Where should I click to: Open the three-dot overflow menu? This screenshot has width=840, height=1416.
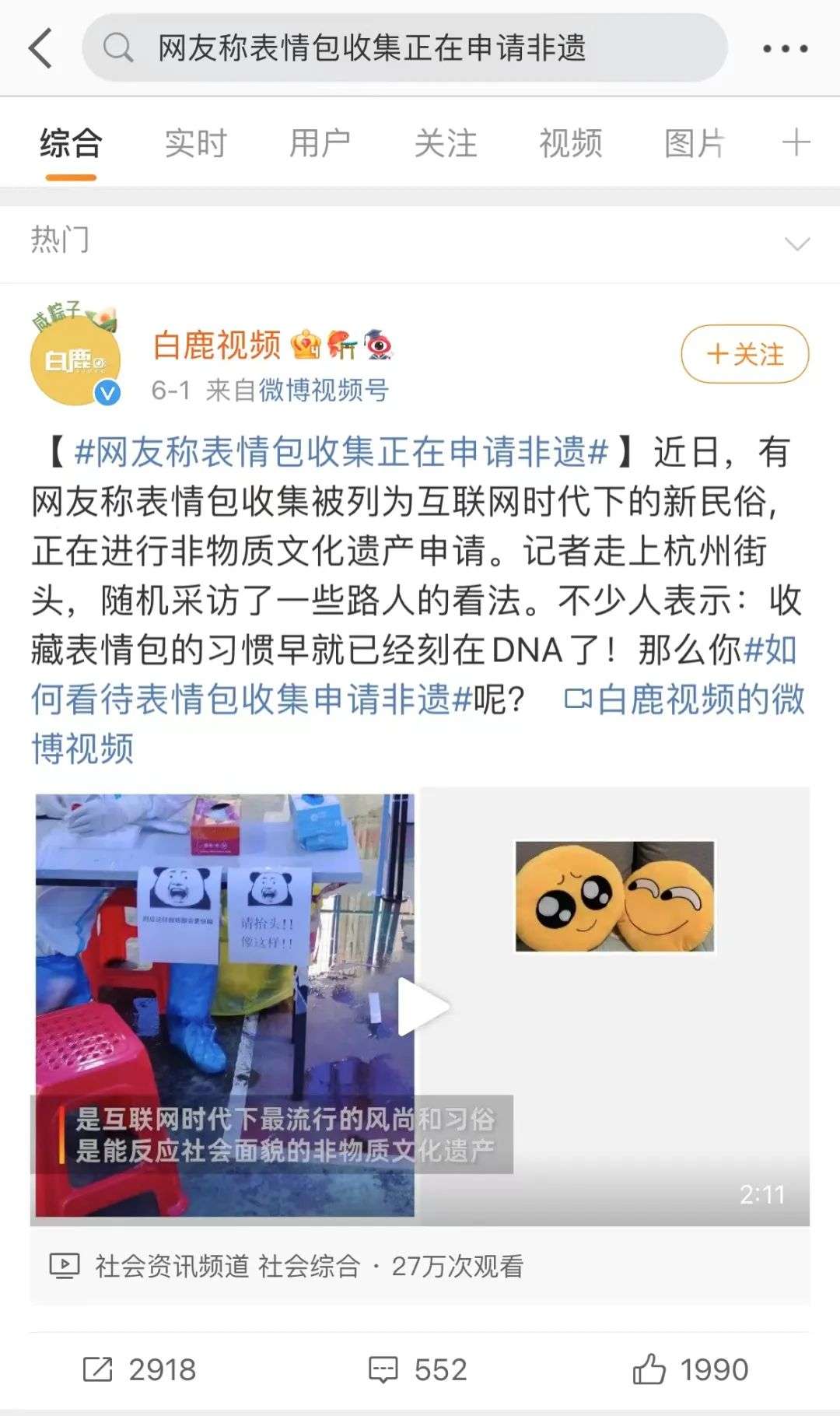click(x=785, y=48)
